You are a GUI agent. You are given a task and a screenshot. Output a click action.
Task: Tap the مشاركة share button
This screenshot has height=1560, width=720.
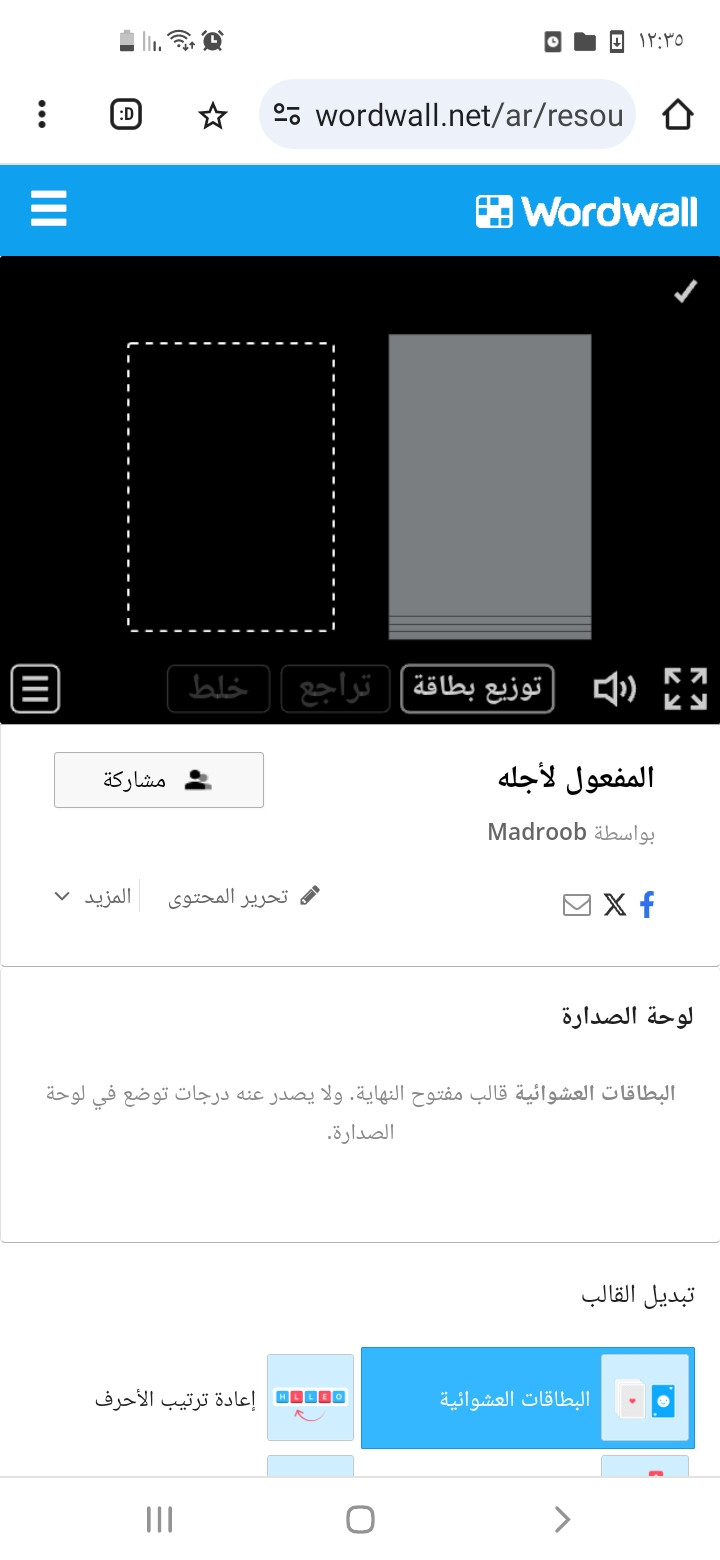[x=159, y=780]
